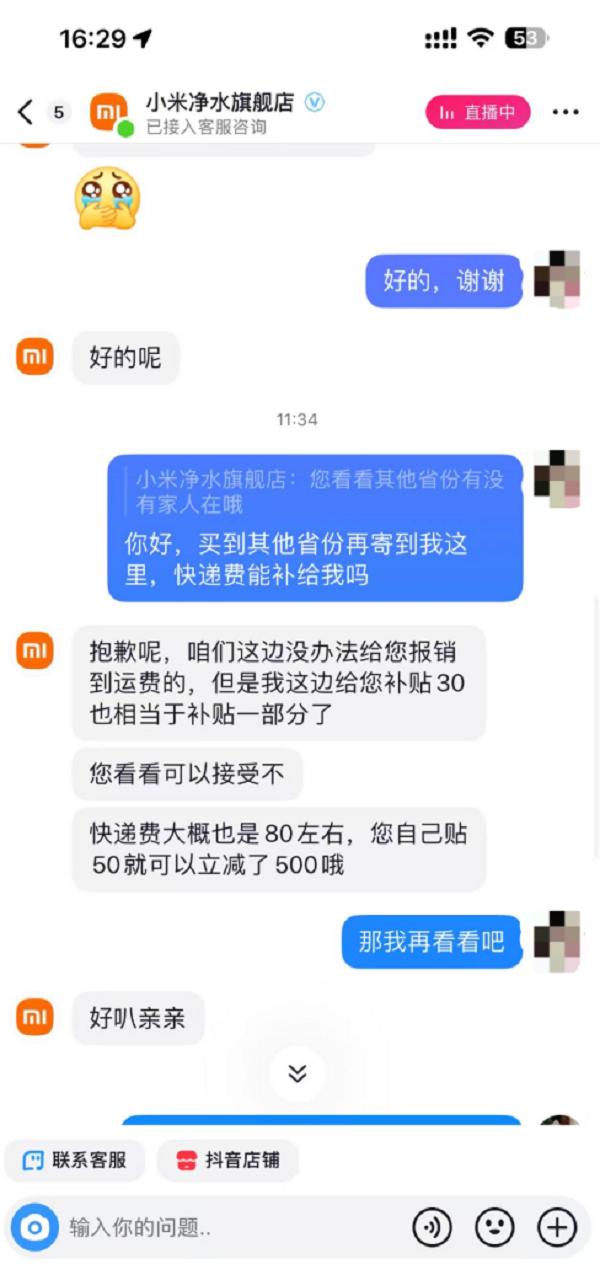Tap the 联系客服 chip
Image resolution: width=600 pixels, height=1275 pixels.
[75, 1160]
